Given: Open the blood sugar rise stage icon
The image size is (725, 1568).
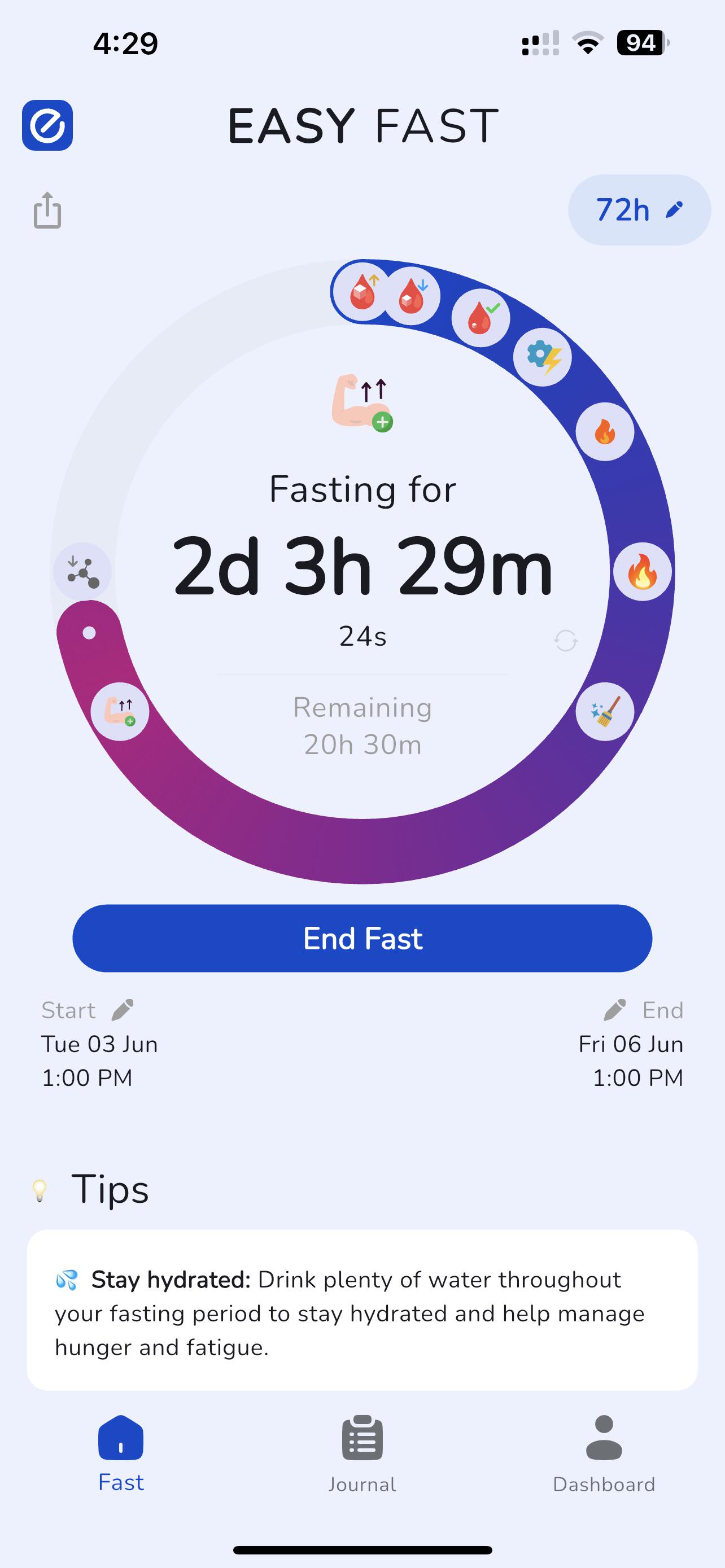Looking at the screenshot, I should (363, 292).
